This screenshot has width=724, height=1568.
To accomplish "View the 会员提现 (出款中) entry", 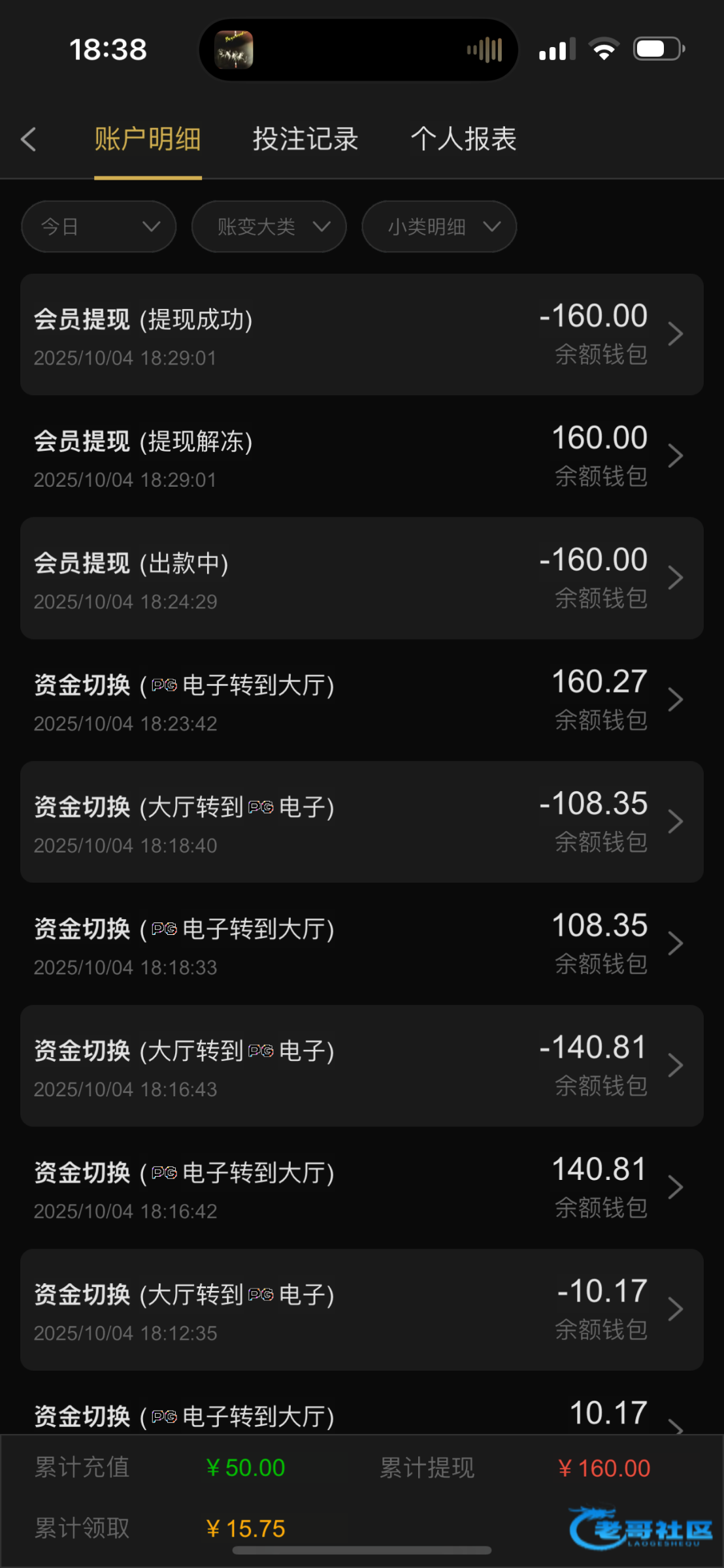I will click(x=361, y=578).
